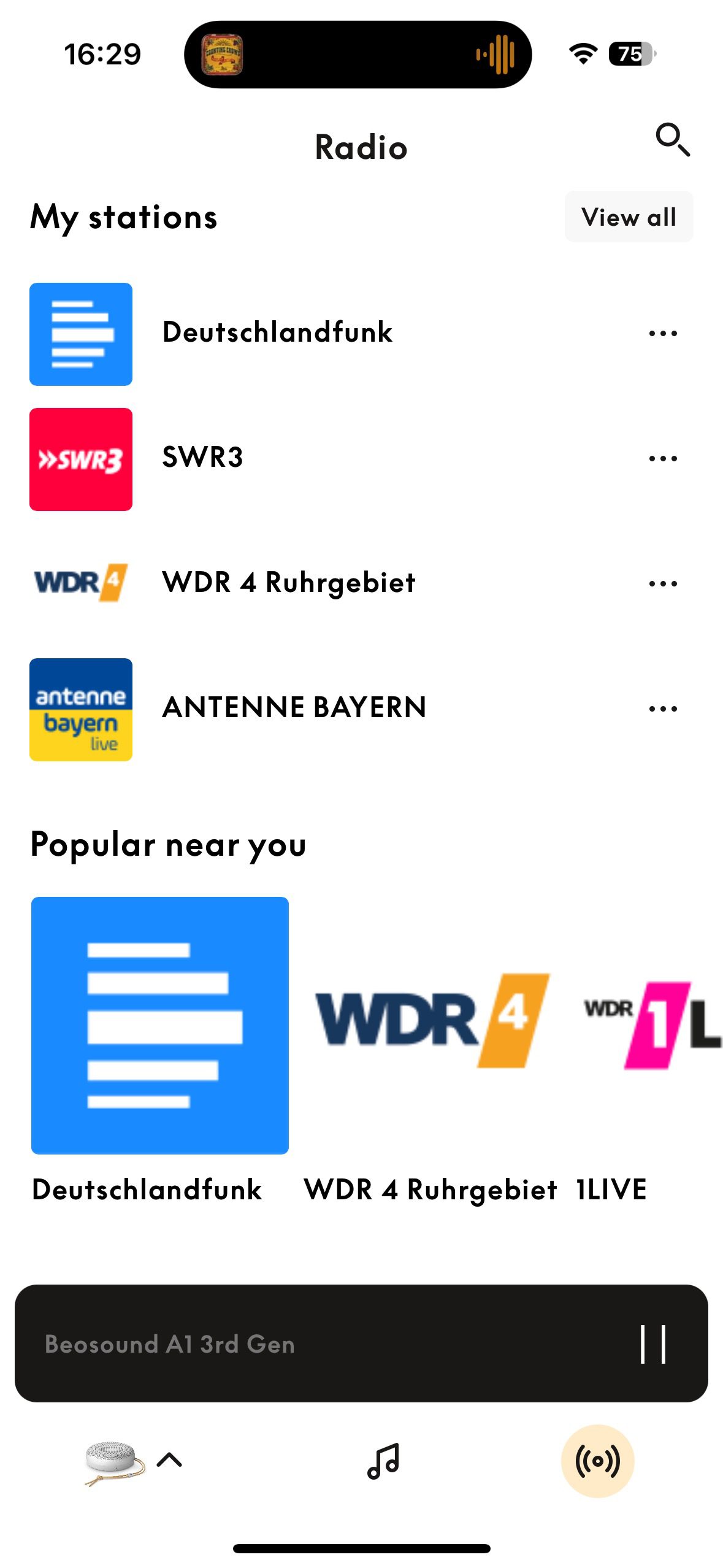Viewport: 723px width, 1568px height.
Task: Open more options for Deutschlandfunk
Action: click(x=663, y=334)
